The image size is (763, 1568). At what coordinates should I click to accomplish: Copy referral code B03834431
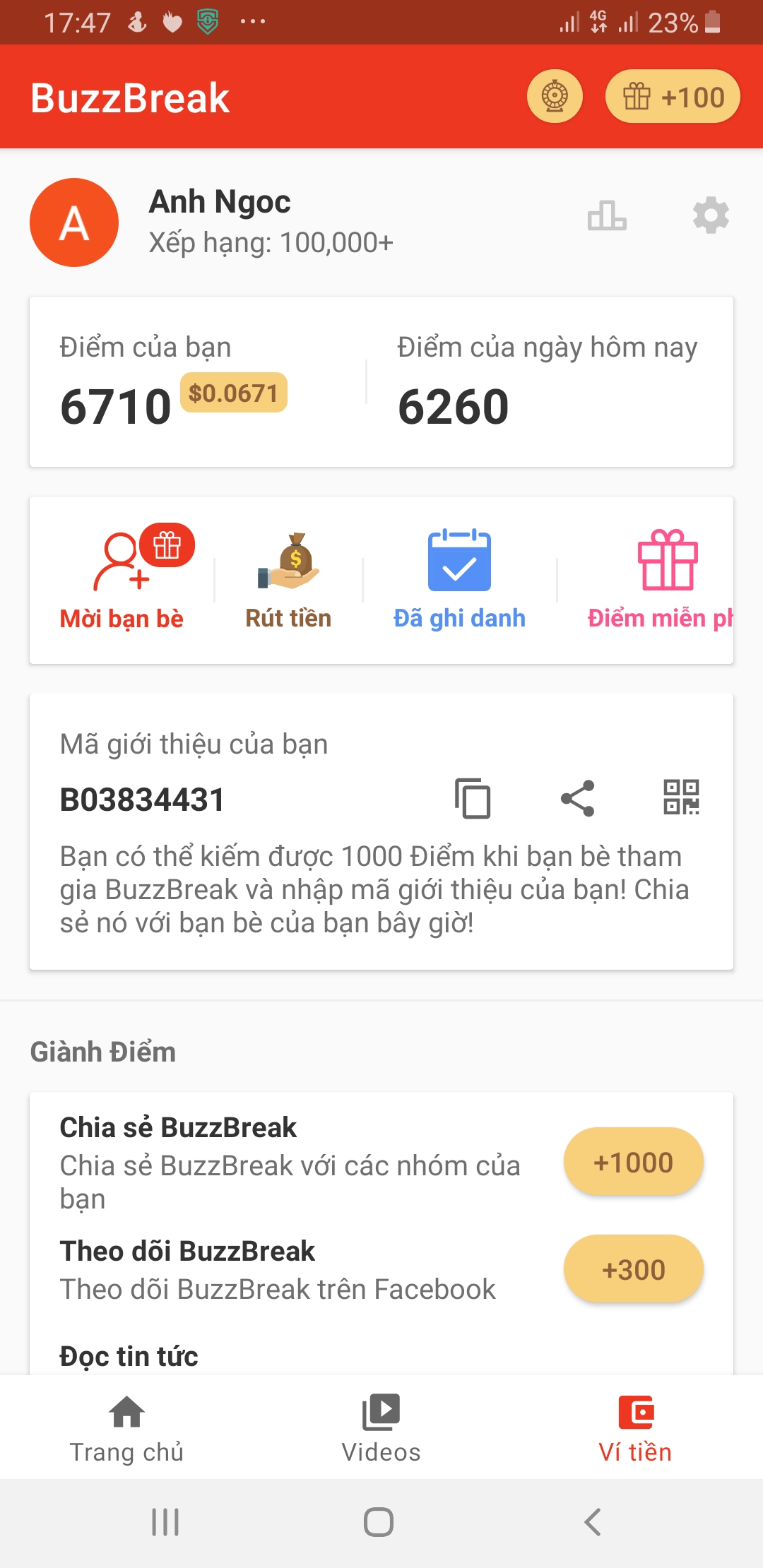tap(473, 799)
